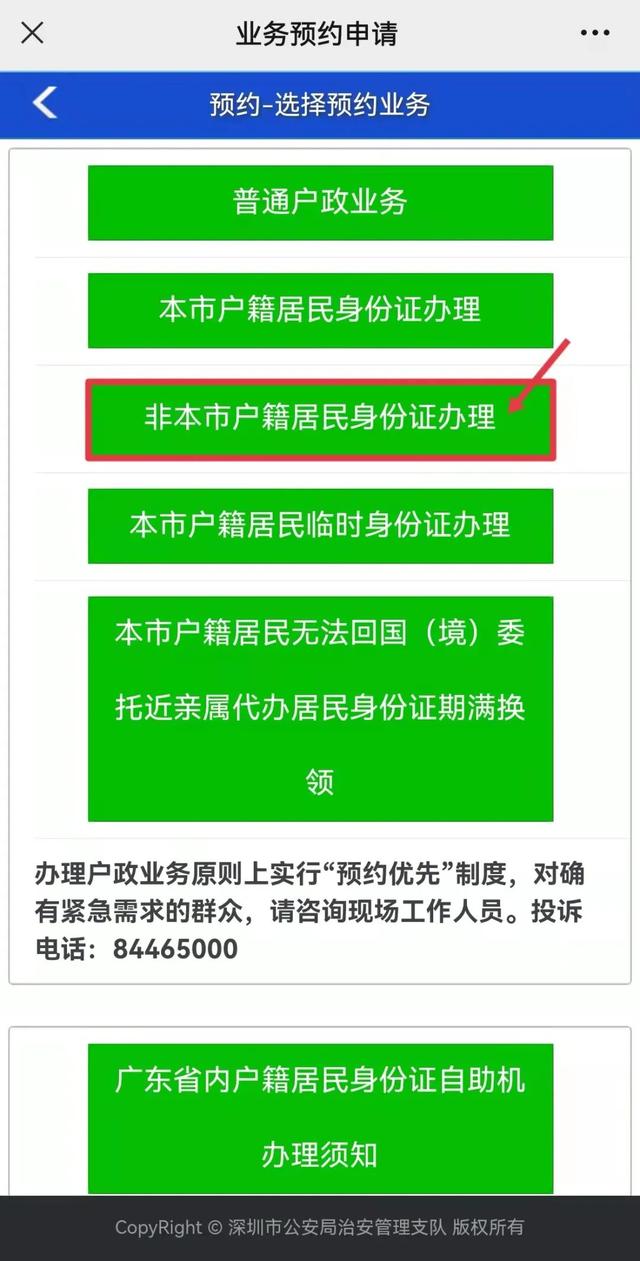640x1261 pixels.
Task: Select 非本市户籍居民身份证办理
Action: tap(320, 418)
